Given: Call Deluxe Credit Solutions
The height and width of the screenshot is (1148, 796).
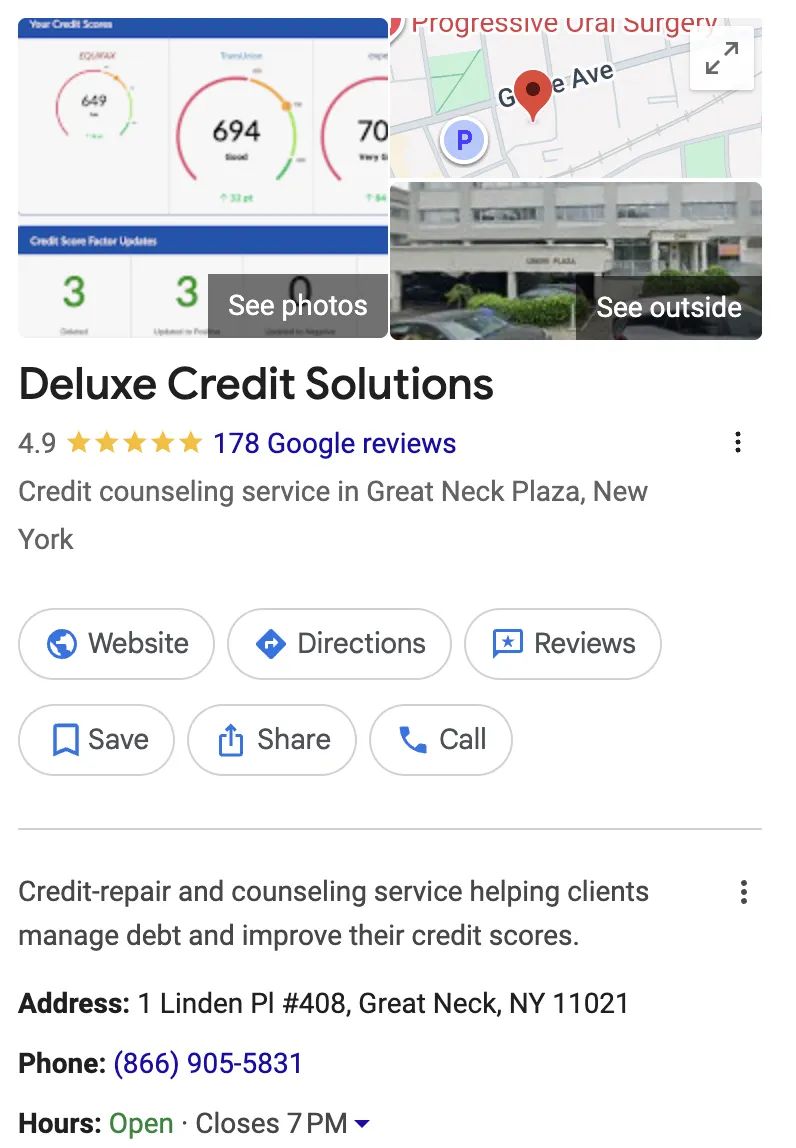Looking at the screenshot, I should click(441, 740).
